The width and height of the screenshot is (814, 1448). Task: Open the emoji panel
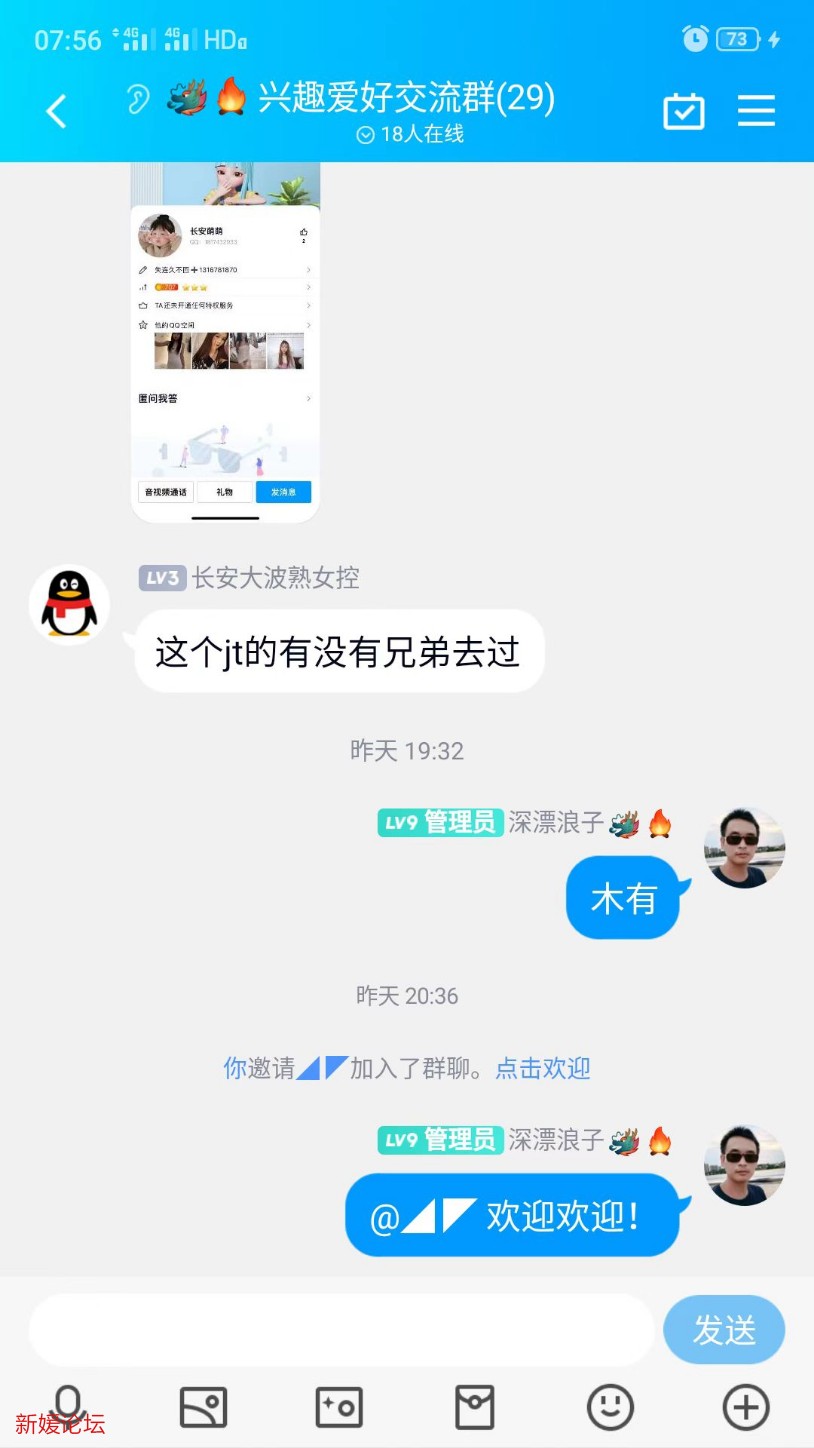[610, 1408]
